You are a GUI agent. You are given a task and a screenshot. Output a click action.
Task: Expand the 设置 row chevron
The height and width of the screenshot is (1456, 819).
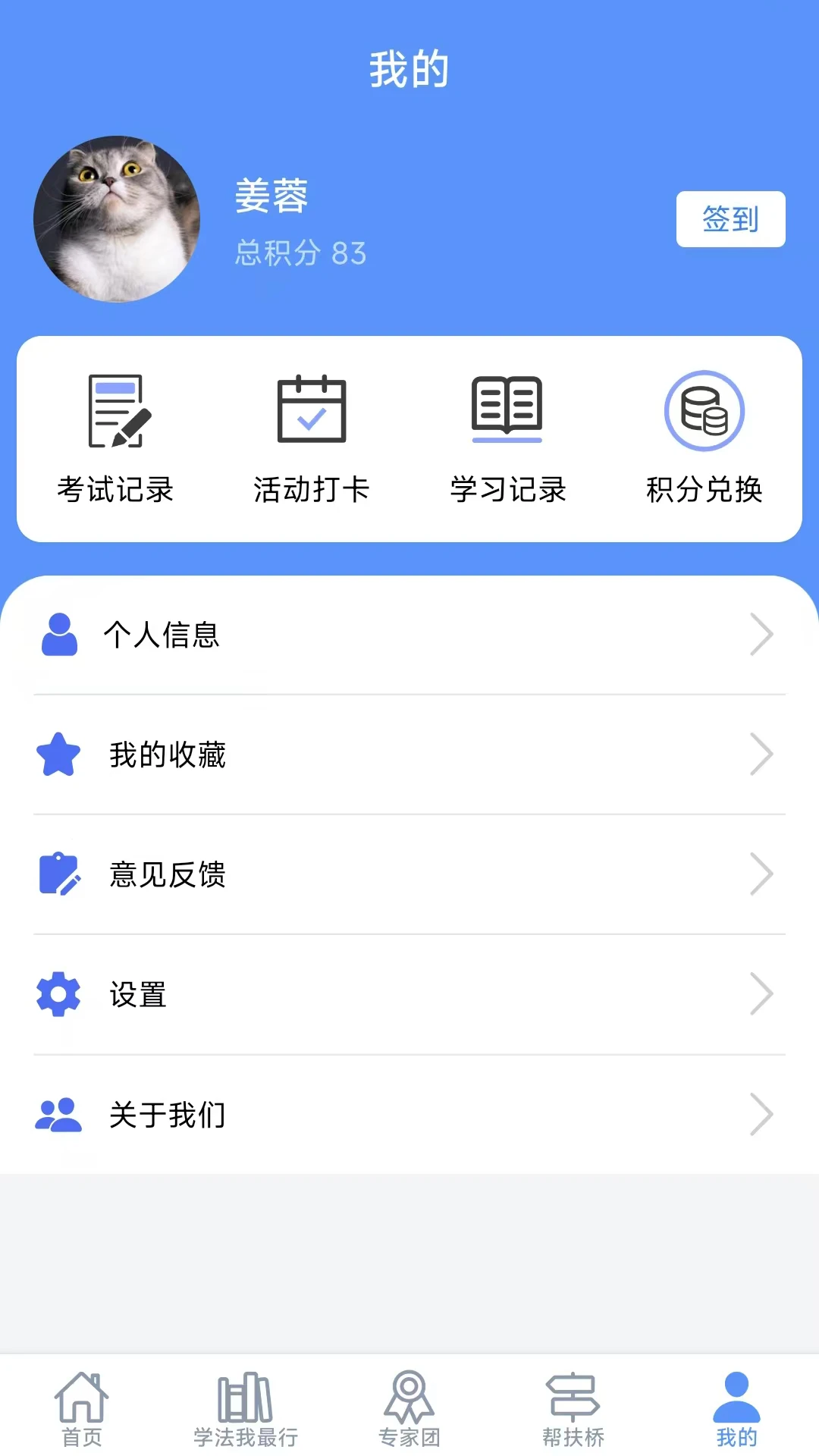click(x=762, y=993)
